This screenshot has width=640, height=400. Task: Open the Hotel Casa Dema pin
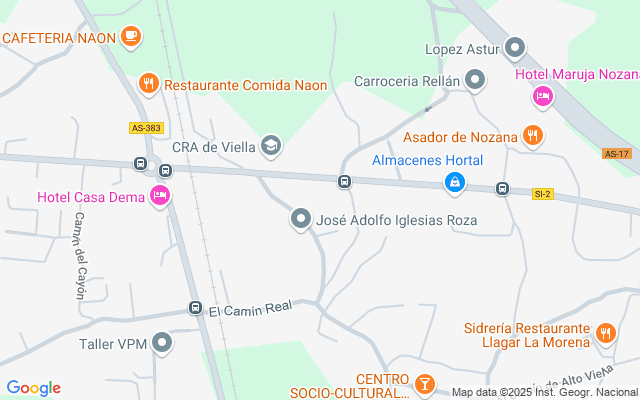160,196
